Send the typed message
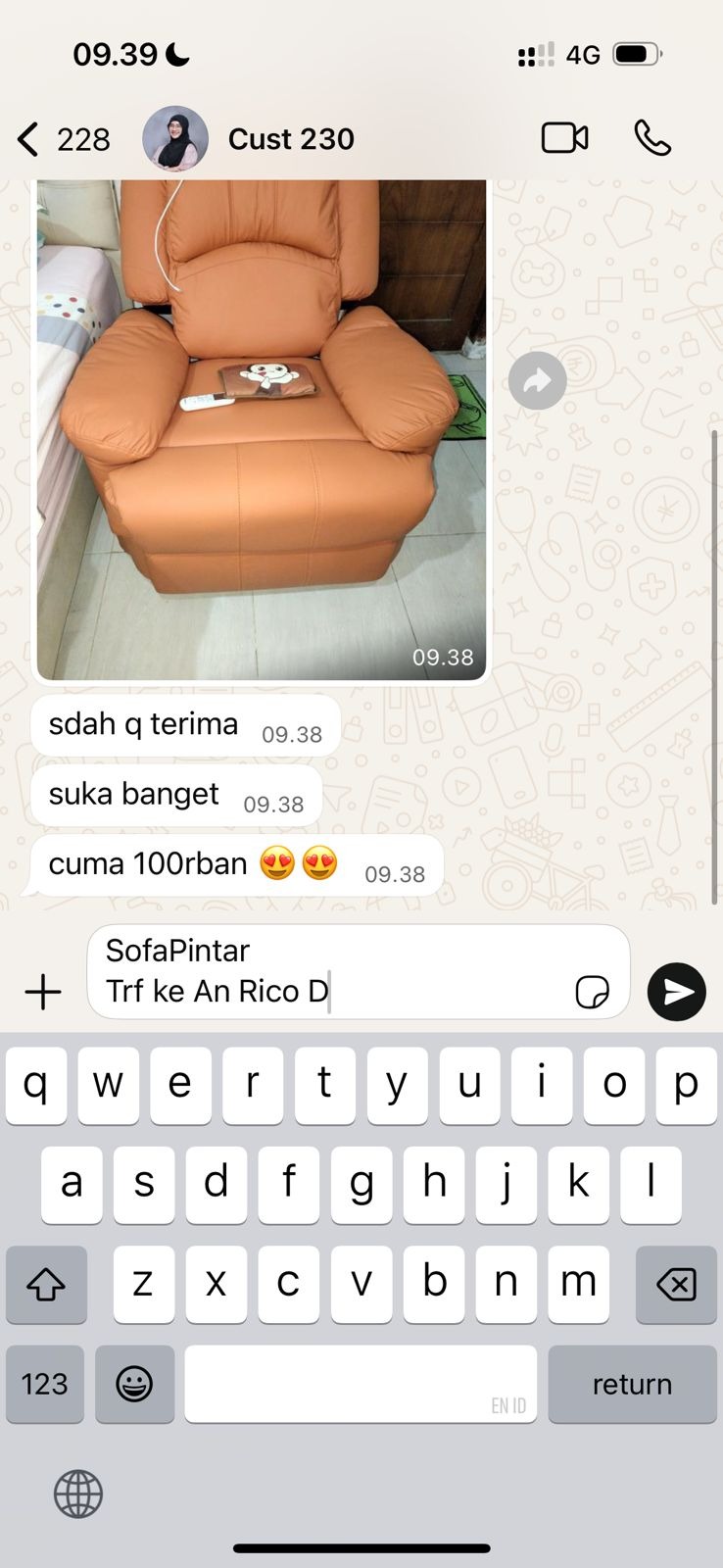Screen dimensions: 723x1568 676,992
